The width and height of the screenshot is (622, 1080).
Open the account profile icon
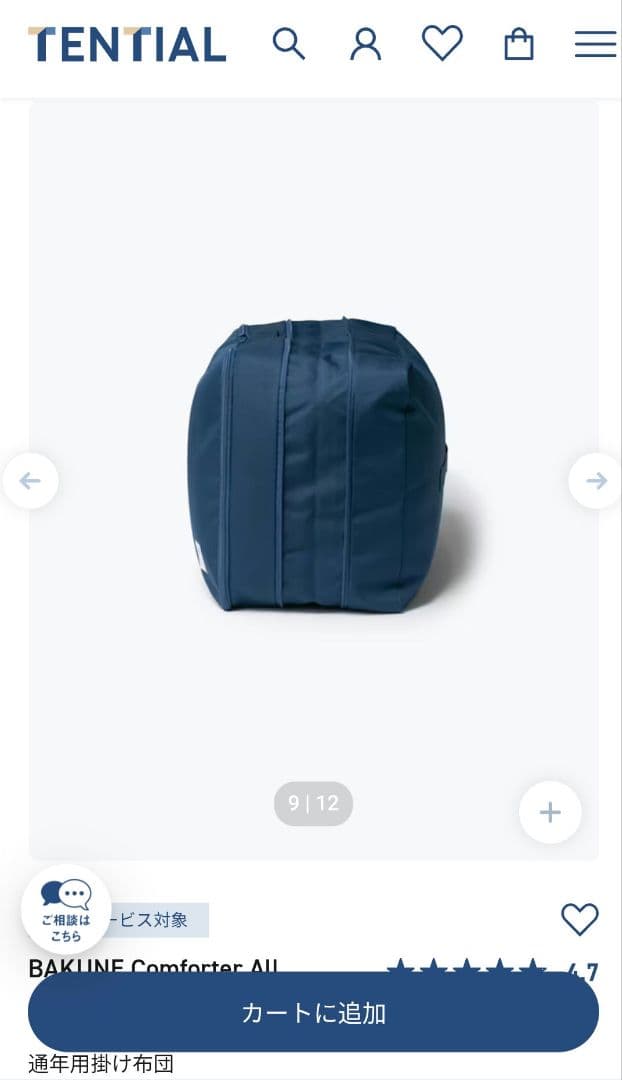click(x=365, y=44)
